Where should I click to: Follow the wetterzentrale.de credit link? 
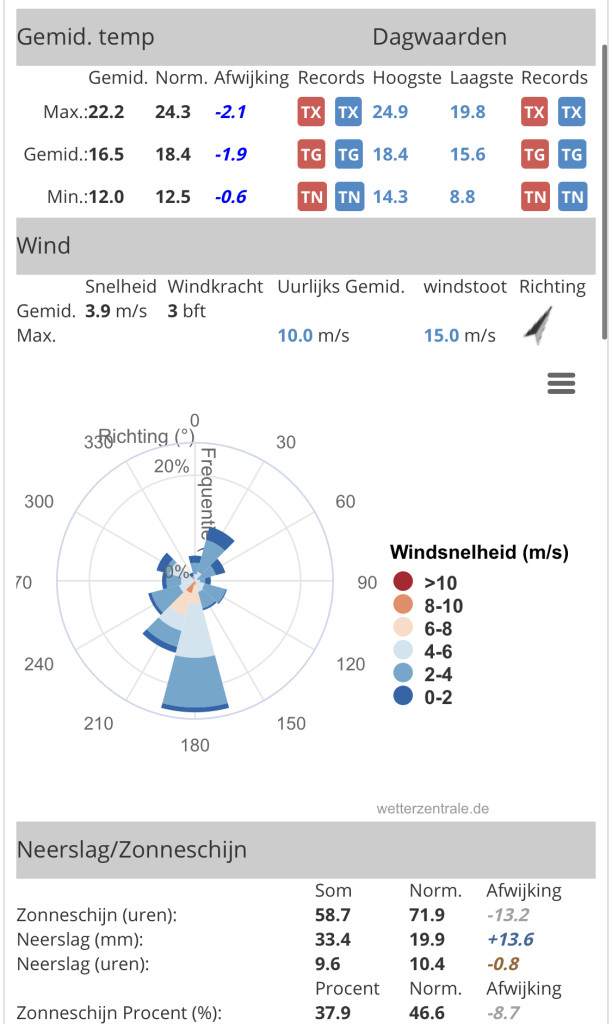pyautogui.click(x=432, y=808)
